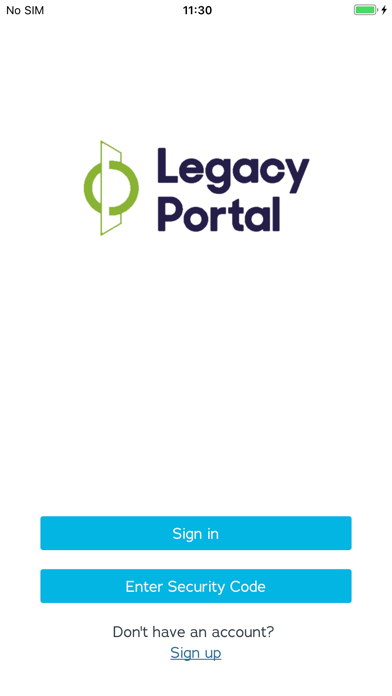The image size is (392, 696).
Task: Open the Sign up link
Action: click(x=196, y=653)
